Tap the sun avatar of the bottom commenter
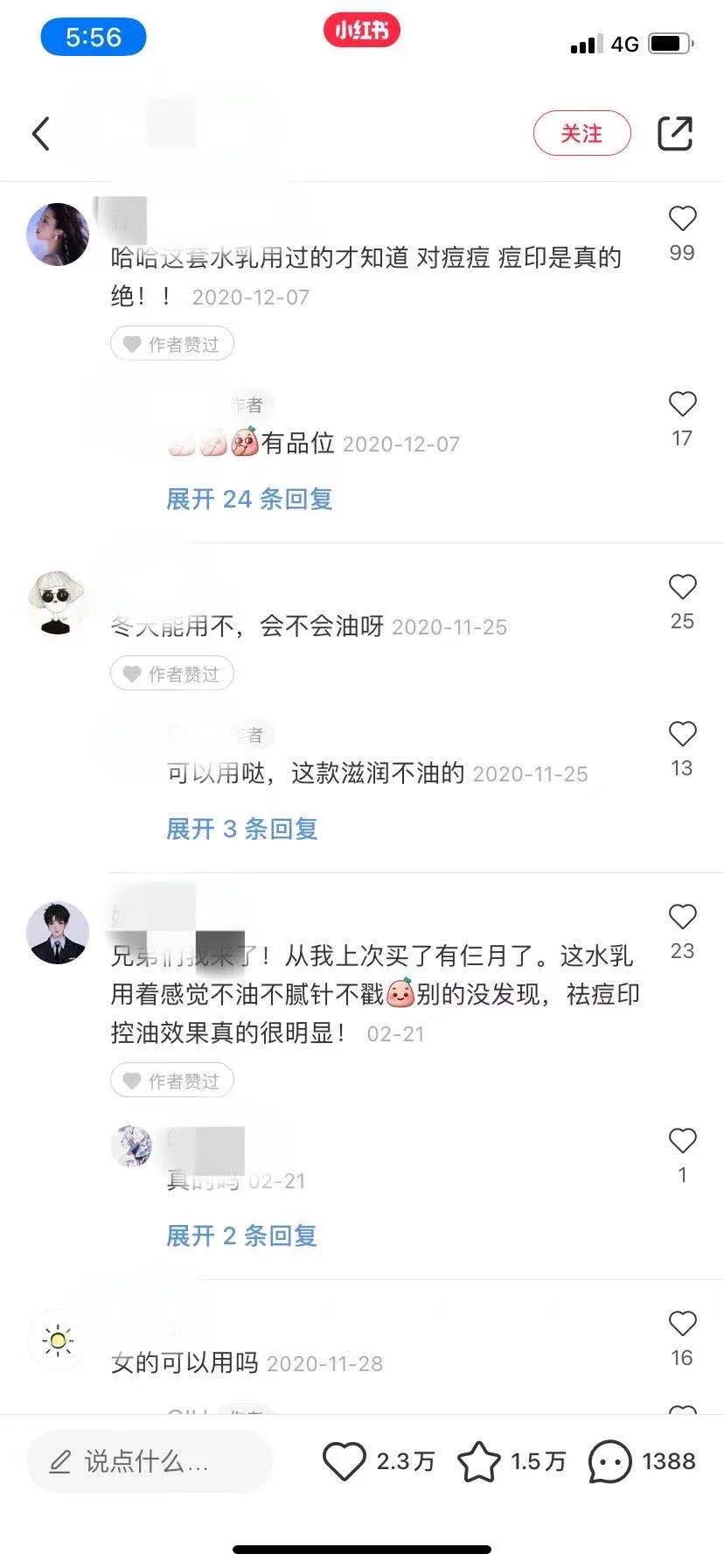Image resolution: width=724 pixels, height=1568 pixels. click(x=56, y=1339)
